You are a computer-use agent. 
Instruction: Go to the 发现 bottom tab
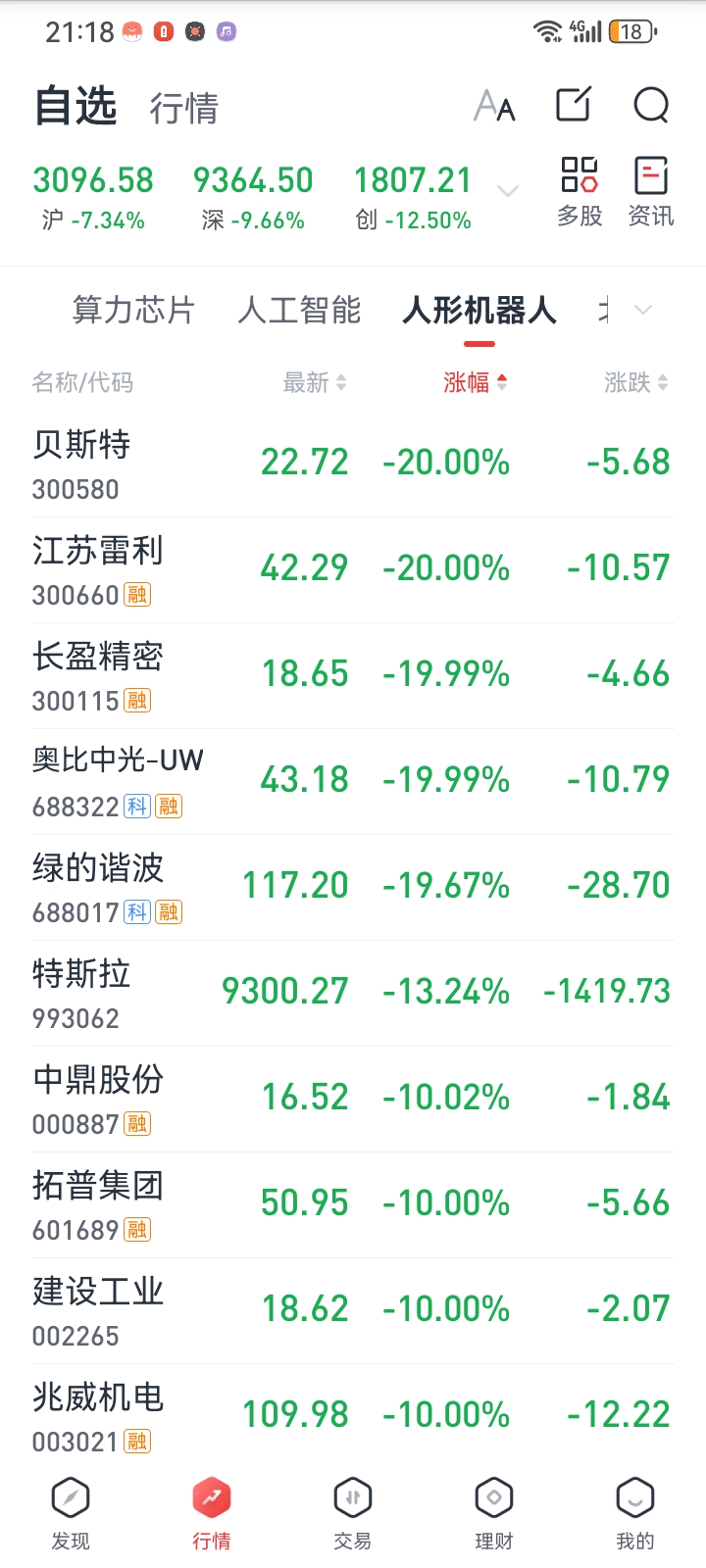click(x=71, y=1514)
